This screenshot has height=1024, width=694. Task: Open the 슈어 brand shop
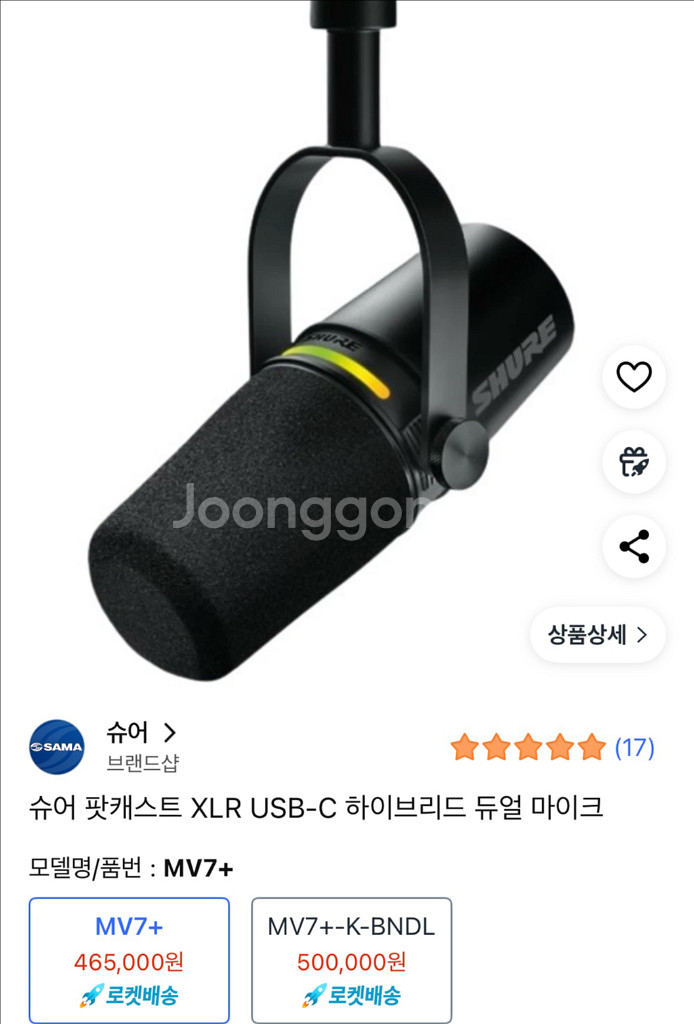(141, 745)
